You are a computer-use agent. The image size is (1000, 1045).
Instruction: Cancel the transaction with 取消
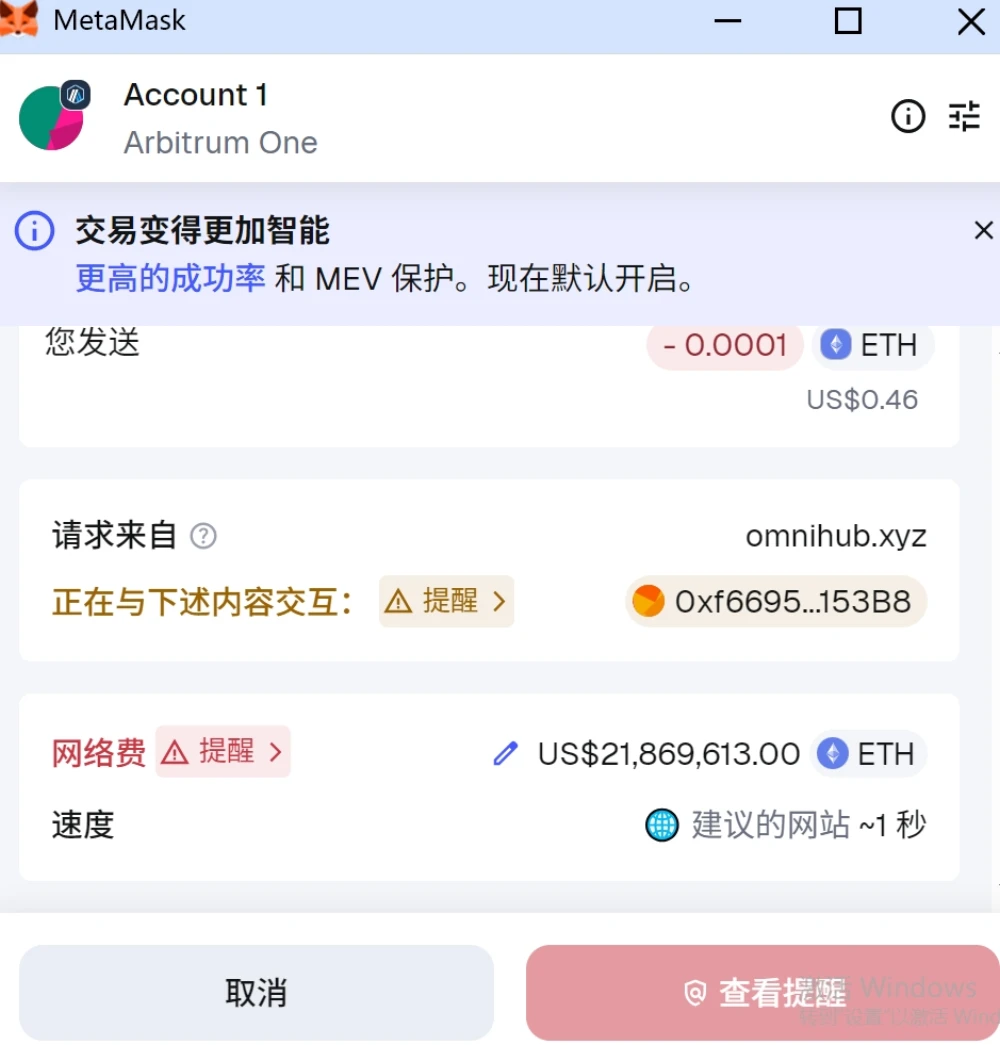pyautogui.click(x=256, y=992)
